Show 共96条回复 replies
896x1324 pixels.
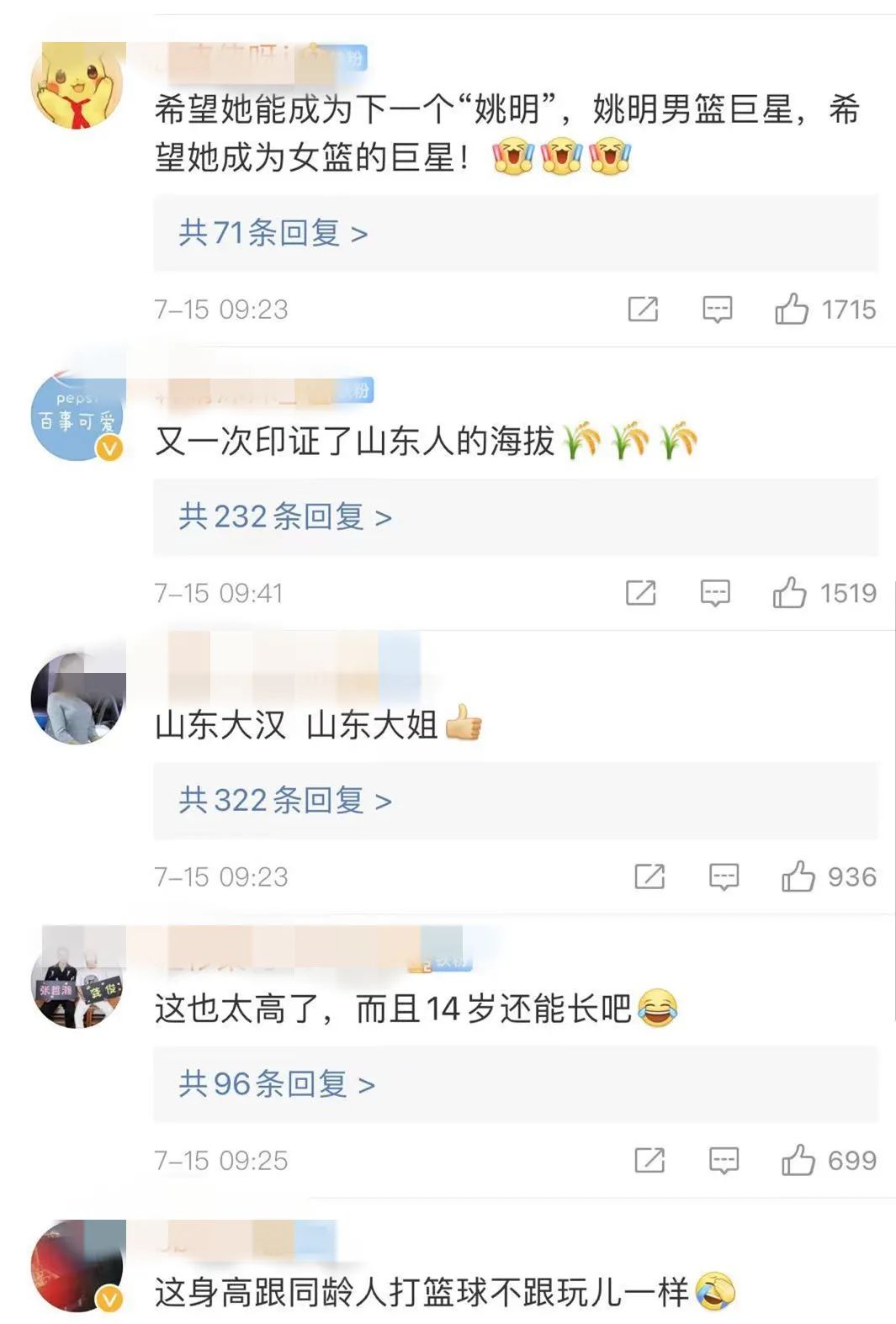(x=277, y=1084)
